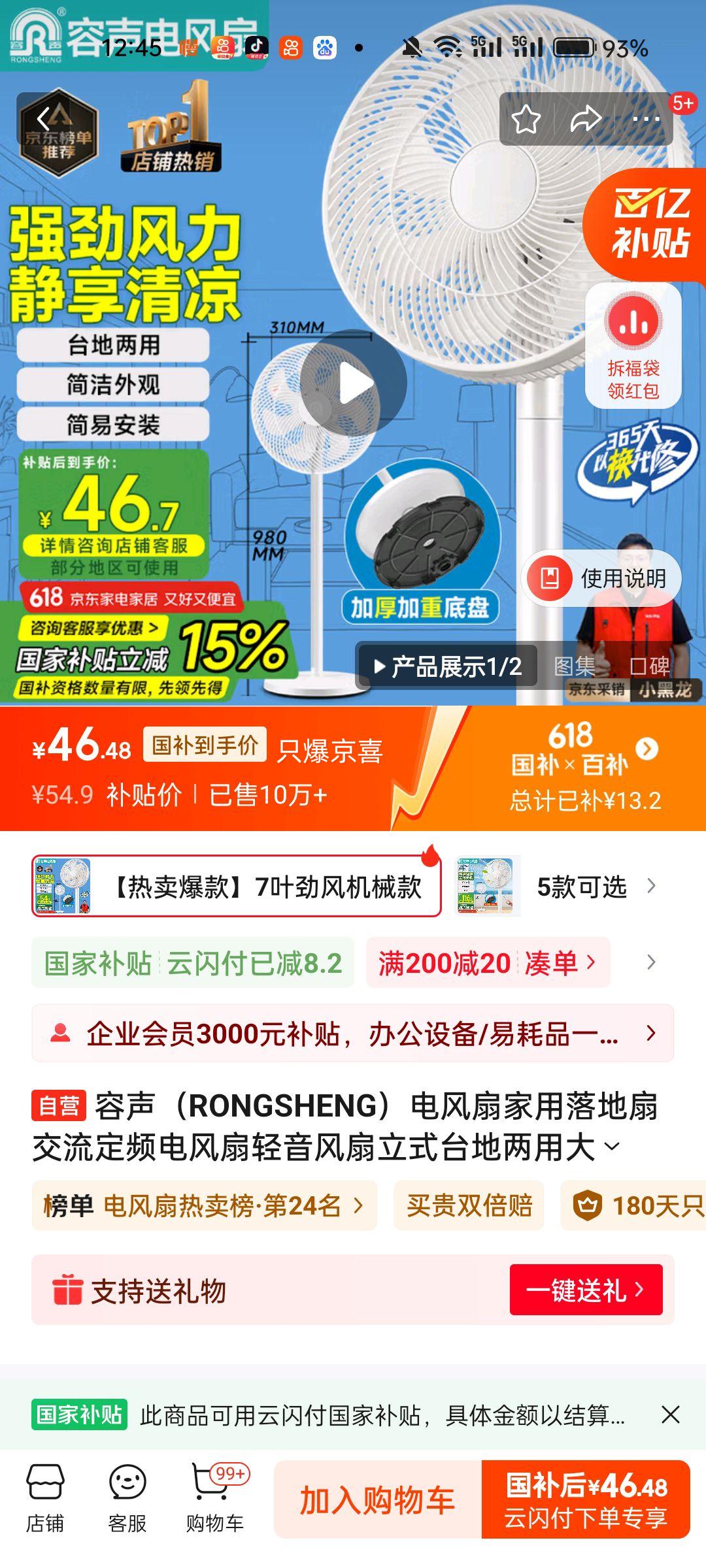Play the product video
This screenshot has height=1568, width=706.
[x=354, y=383]
